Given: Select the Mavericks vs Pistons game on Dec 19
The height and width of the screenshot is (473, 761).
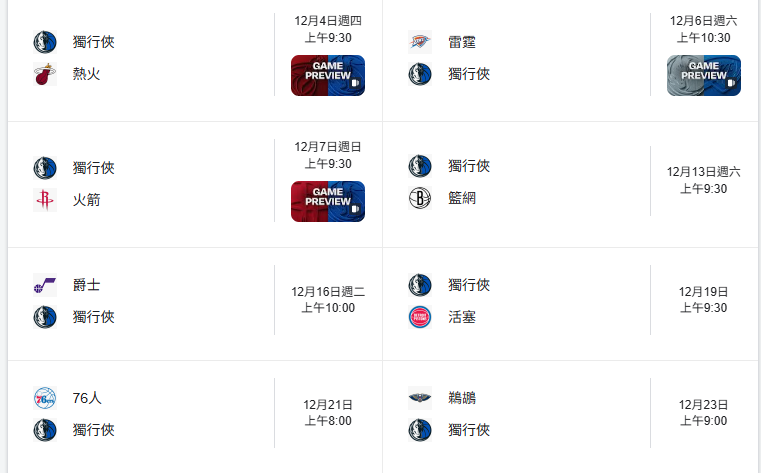Looking at the screenshot, I should click(570, 304).
